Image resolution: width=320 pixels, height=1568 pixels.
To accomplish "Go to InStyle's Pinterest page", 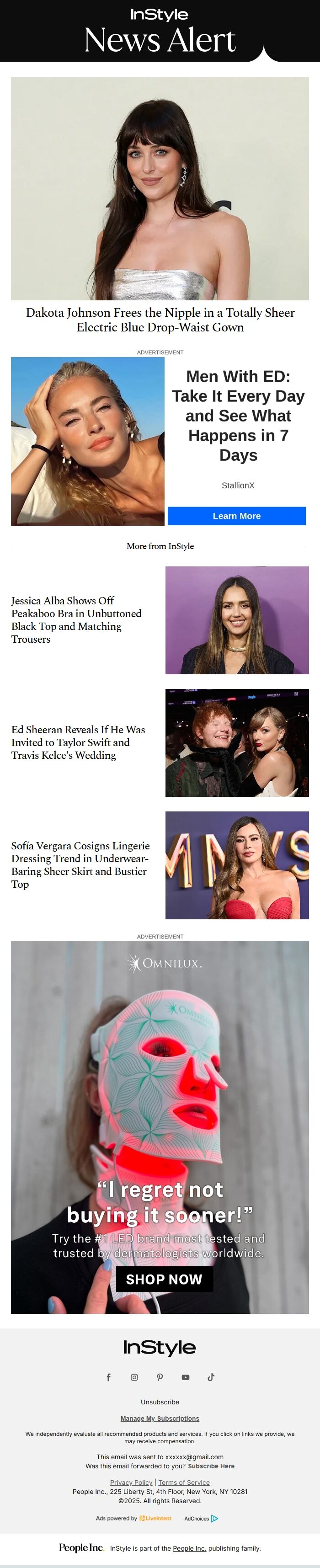I will (x=160, y=1377).
